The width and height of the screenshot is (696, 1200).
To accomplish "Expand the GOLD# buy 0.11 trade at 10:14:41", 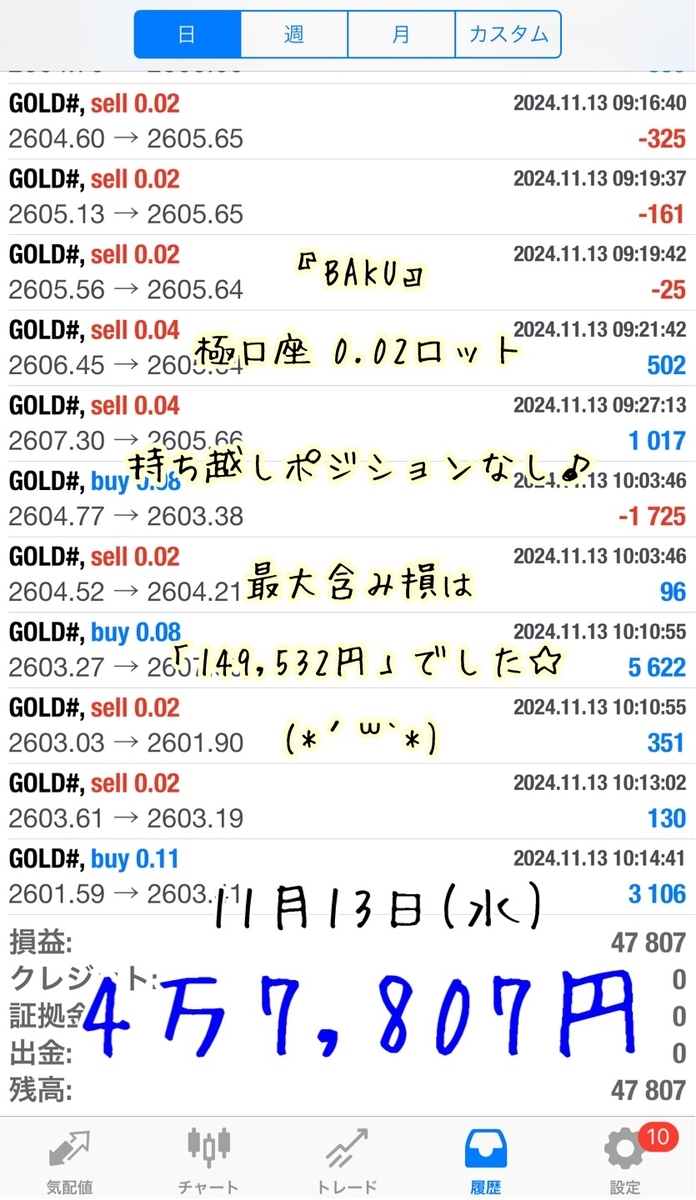I will tap(347, 876).
